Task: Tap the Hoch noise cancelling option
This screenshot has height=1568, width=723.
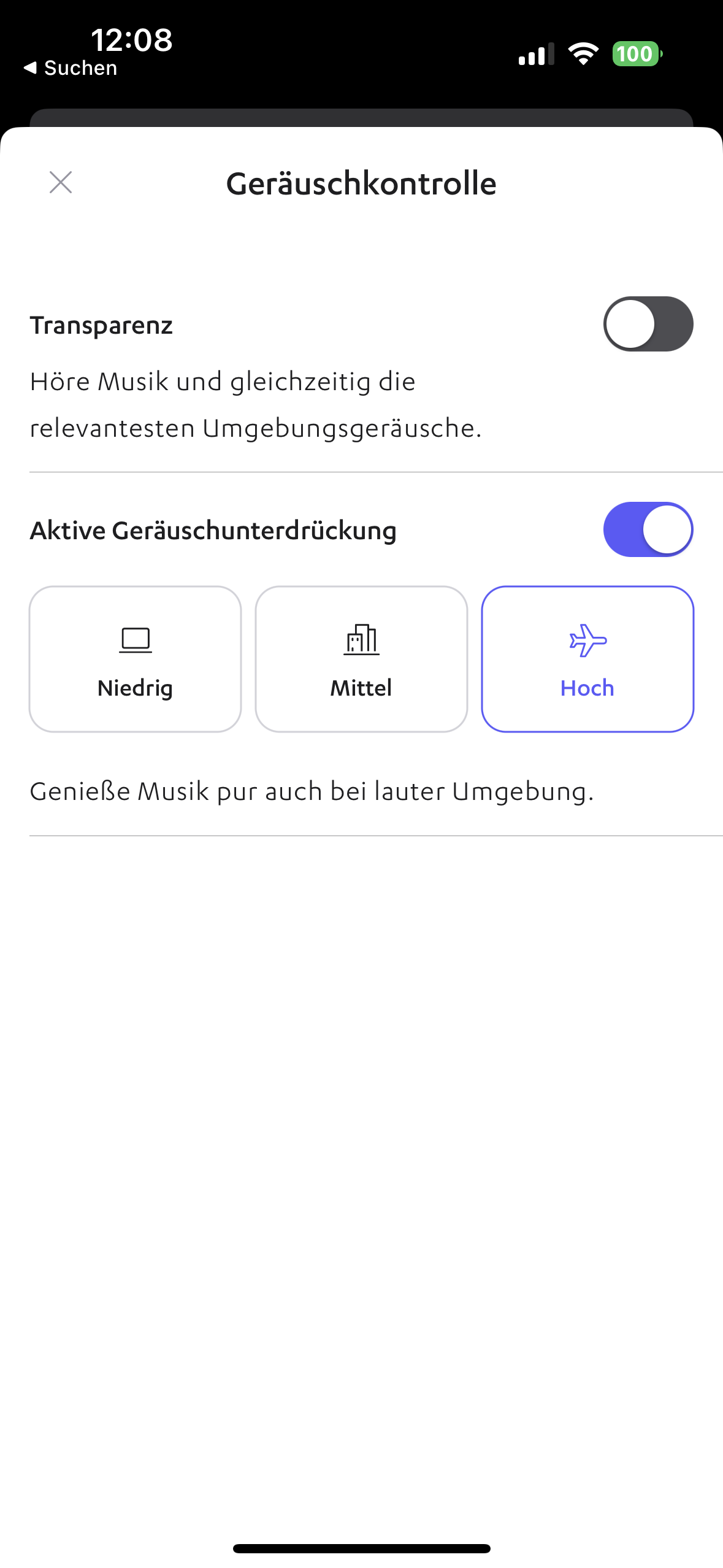Action: (x=587, y=659)
